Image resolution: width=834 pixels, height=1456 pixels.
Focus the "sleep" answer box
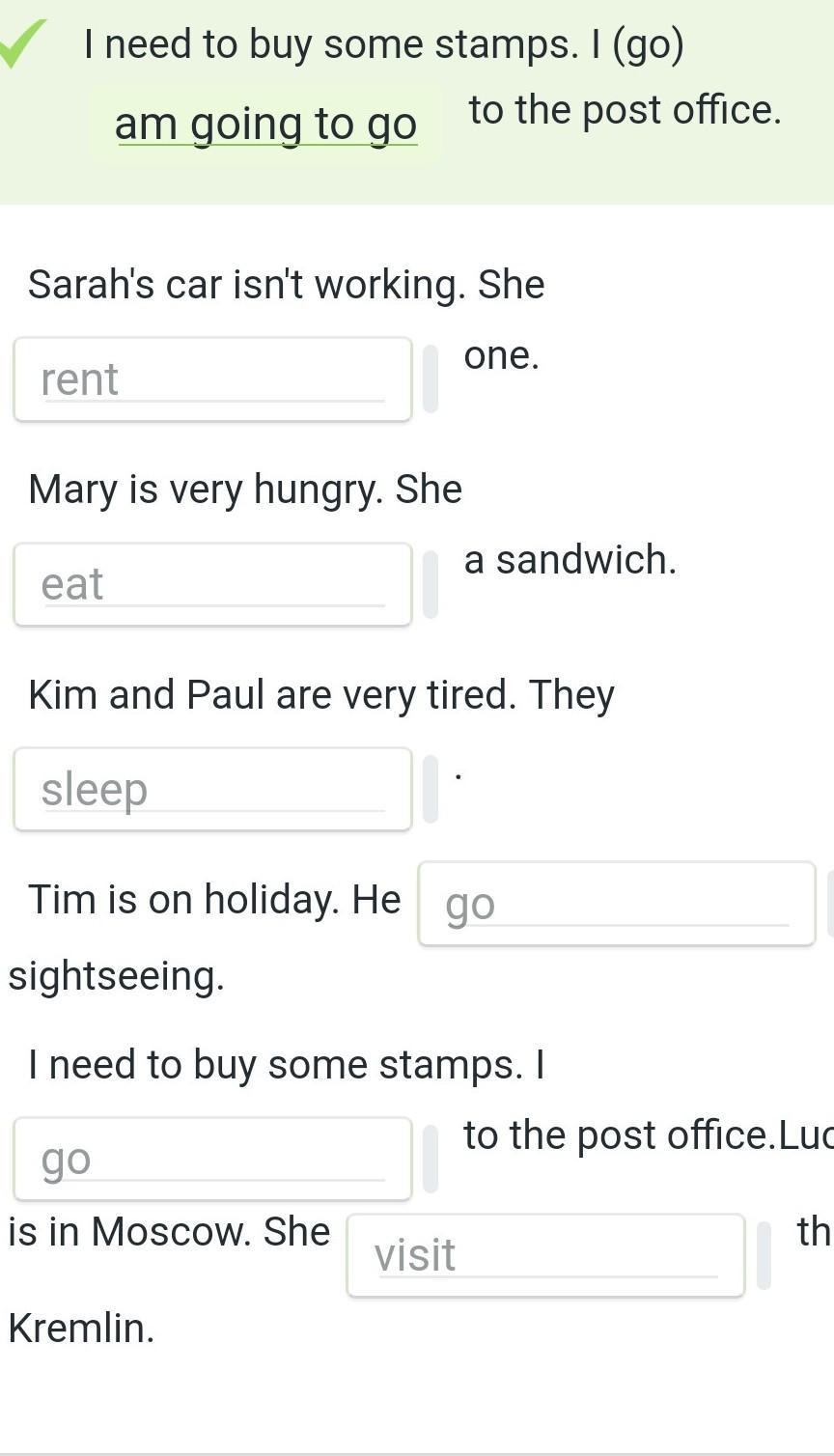212,789
